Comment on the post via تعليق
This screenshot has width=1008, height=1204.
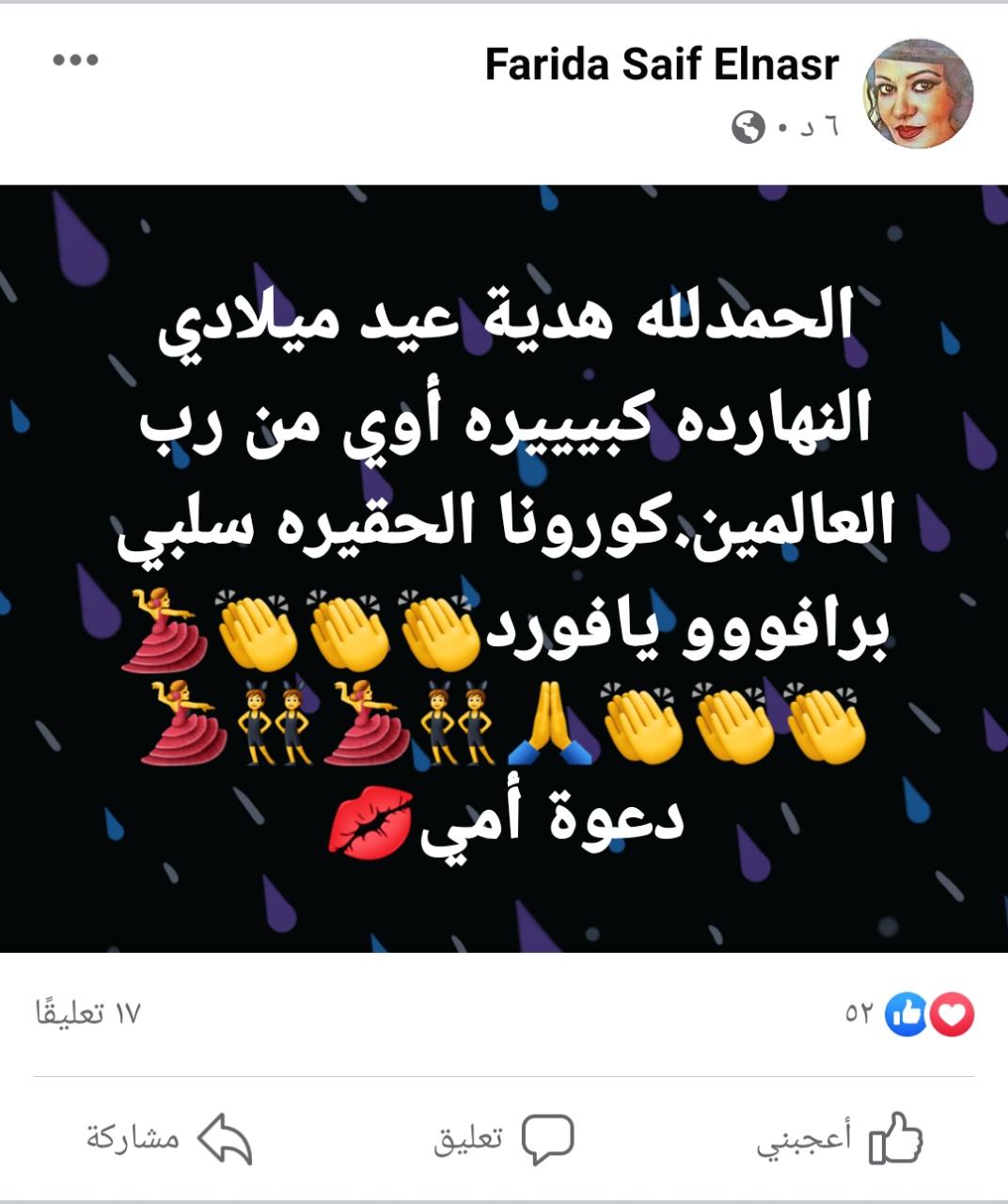[x=503, y=1139]
